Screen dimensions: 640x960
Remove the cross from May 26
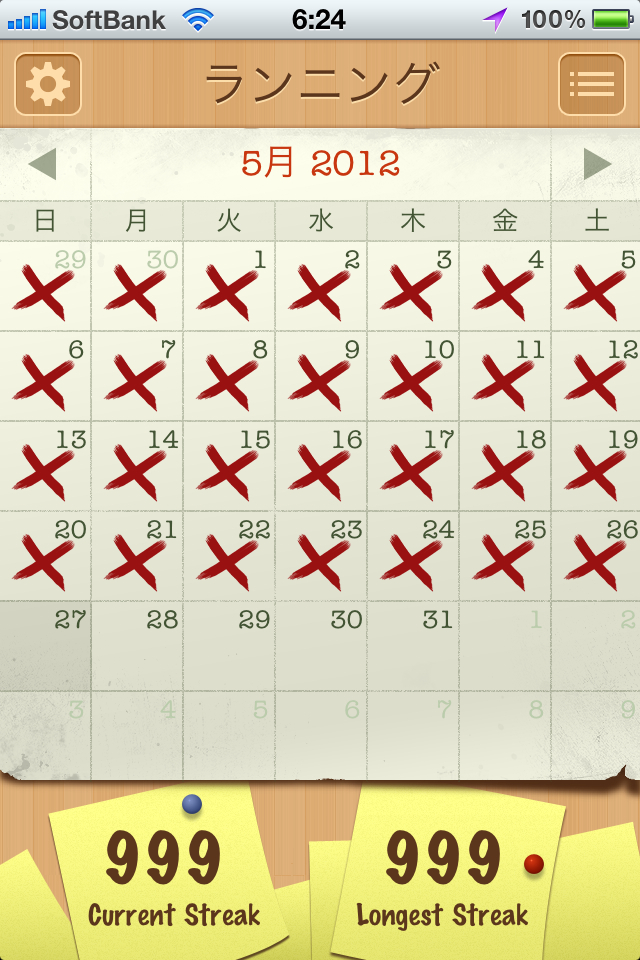(x=597, y=557)
